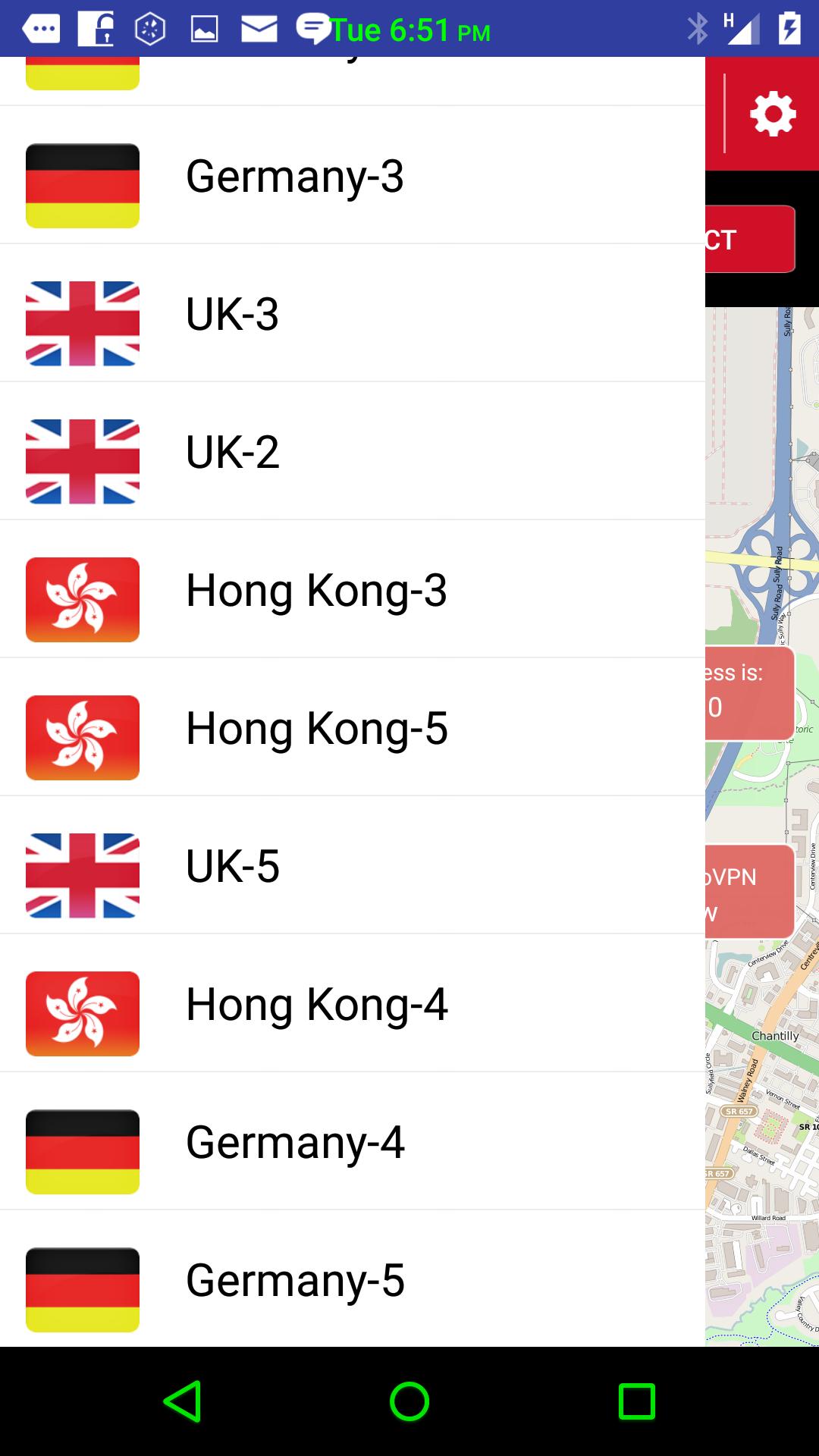819x1456 pixels.
Task: Open the settings gear icon
Action: click(x=773, y=114)
